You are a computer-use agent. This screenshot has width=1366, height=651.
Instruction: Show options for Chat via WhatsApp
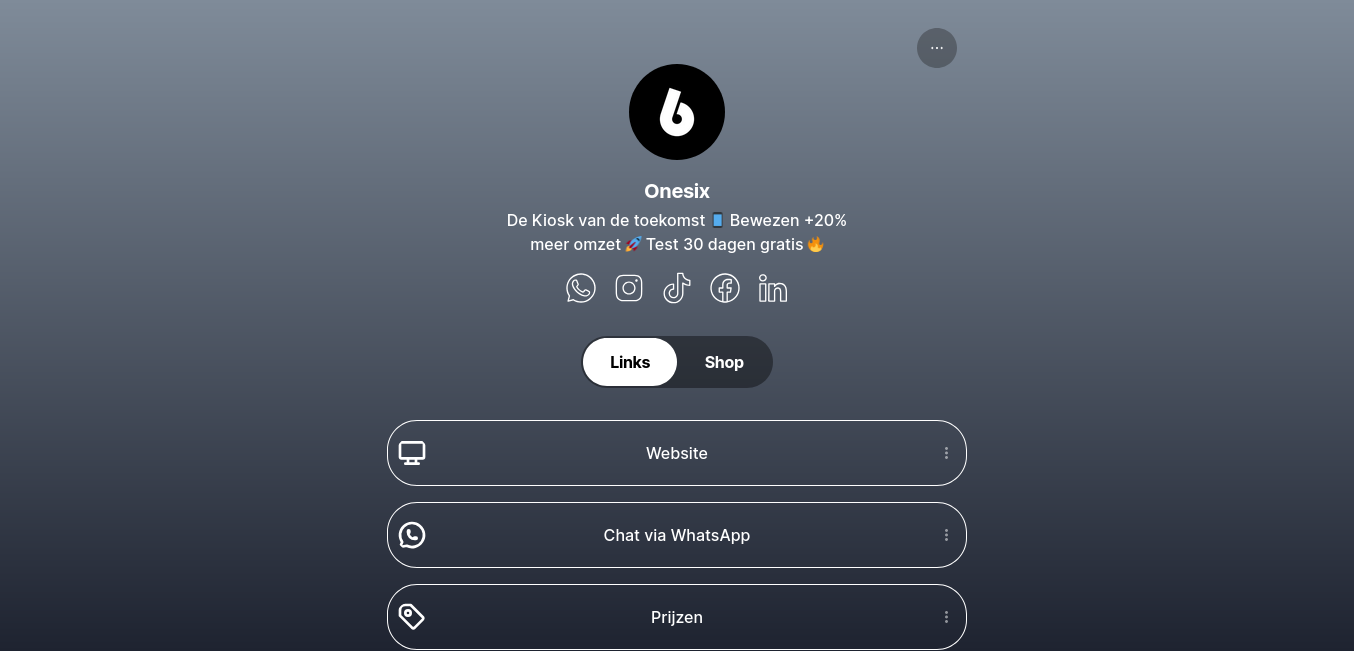point(946,535)
